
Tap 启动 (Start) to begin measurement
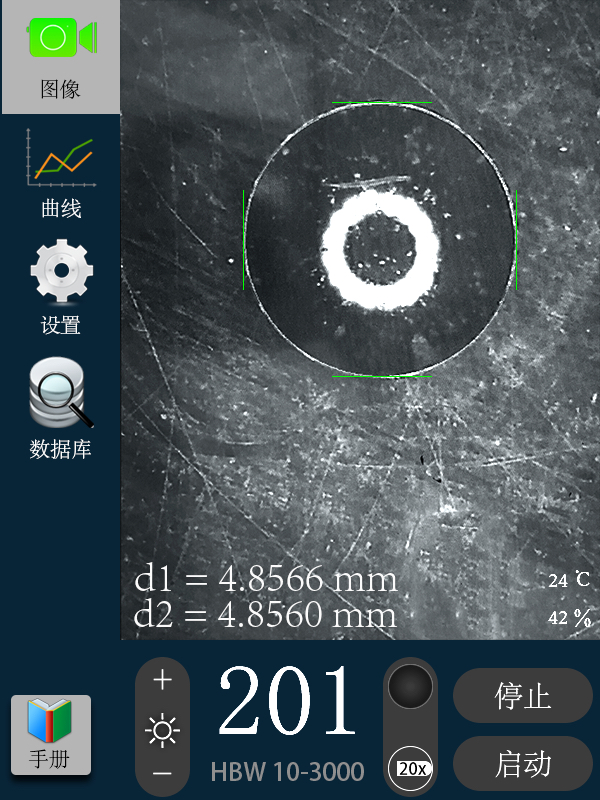click(523, 764)
